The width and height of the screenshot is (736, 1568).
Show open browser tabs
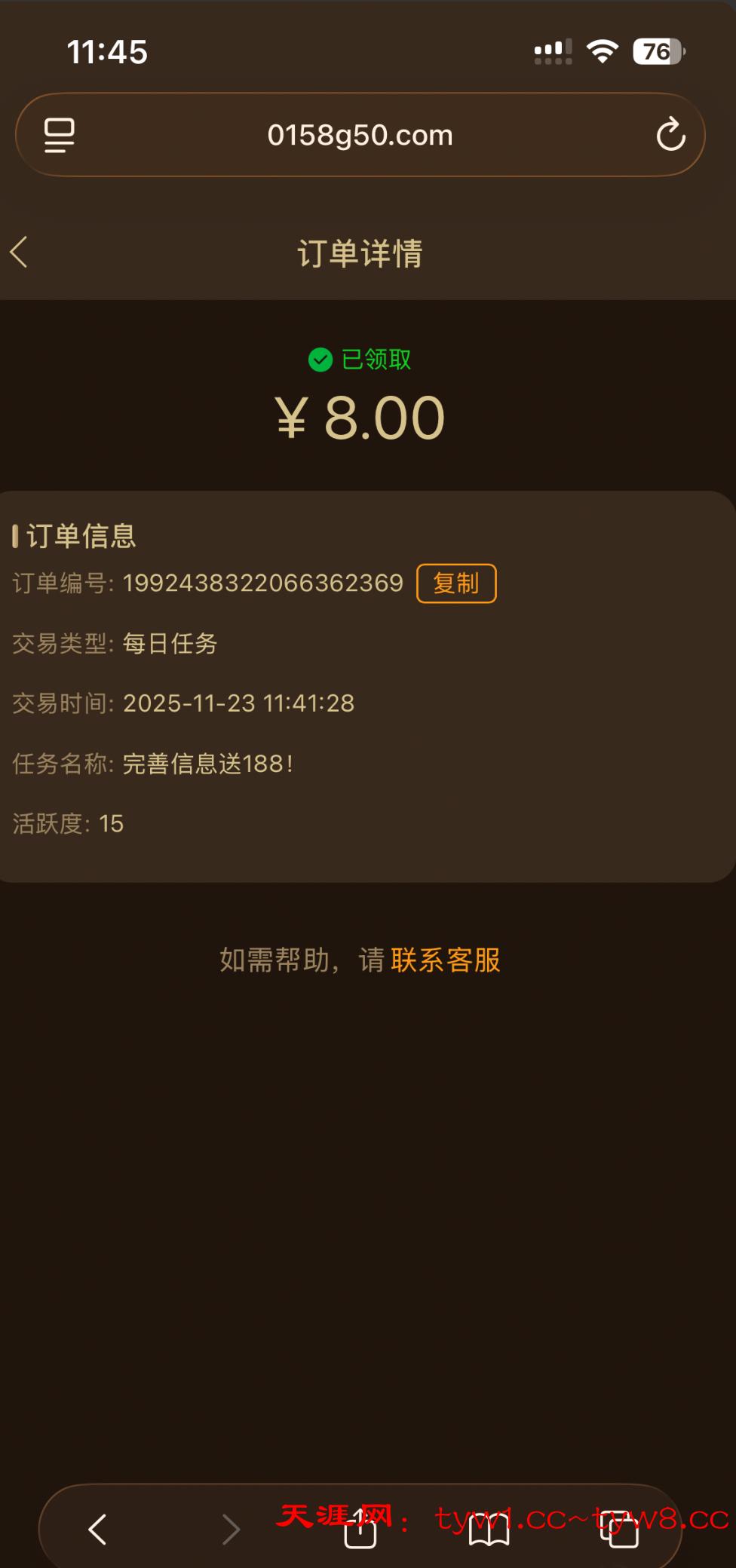click(x=620, y=1530)
